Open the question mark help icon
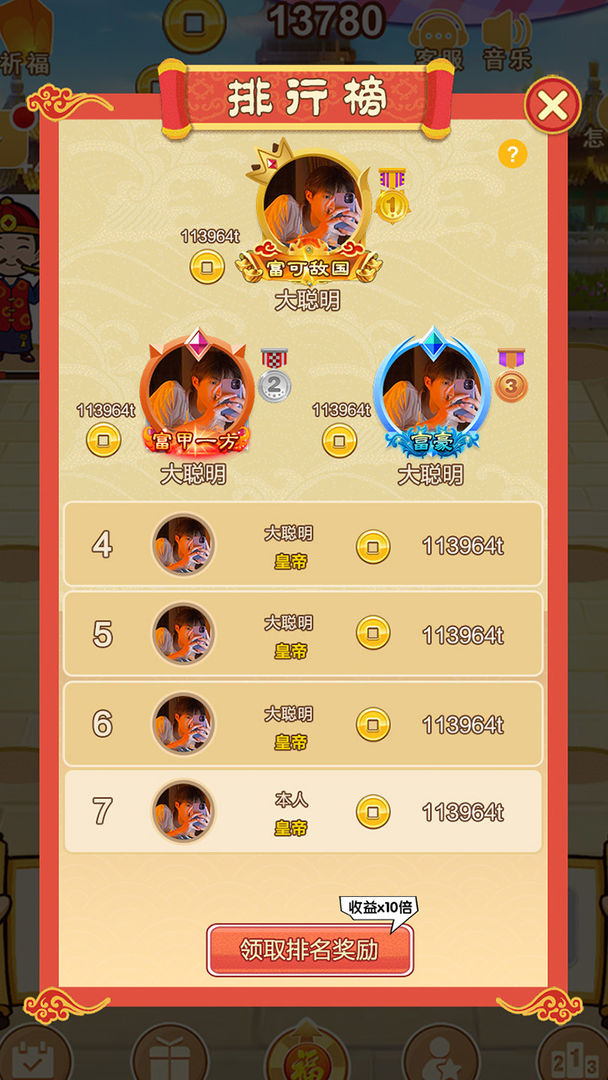The image size is (608, 1080). tap(512, 154)
